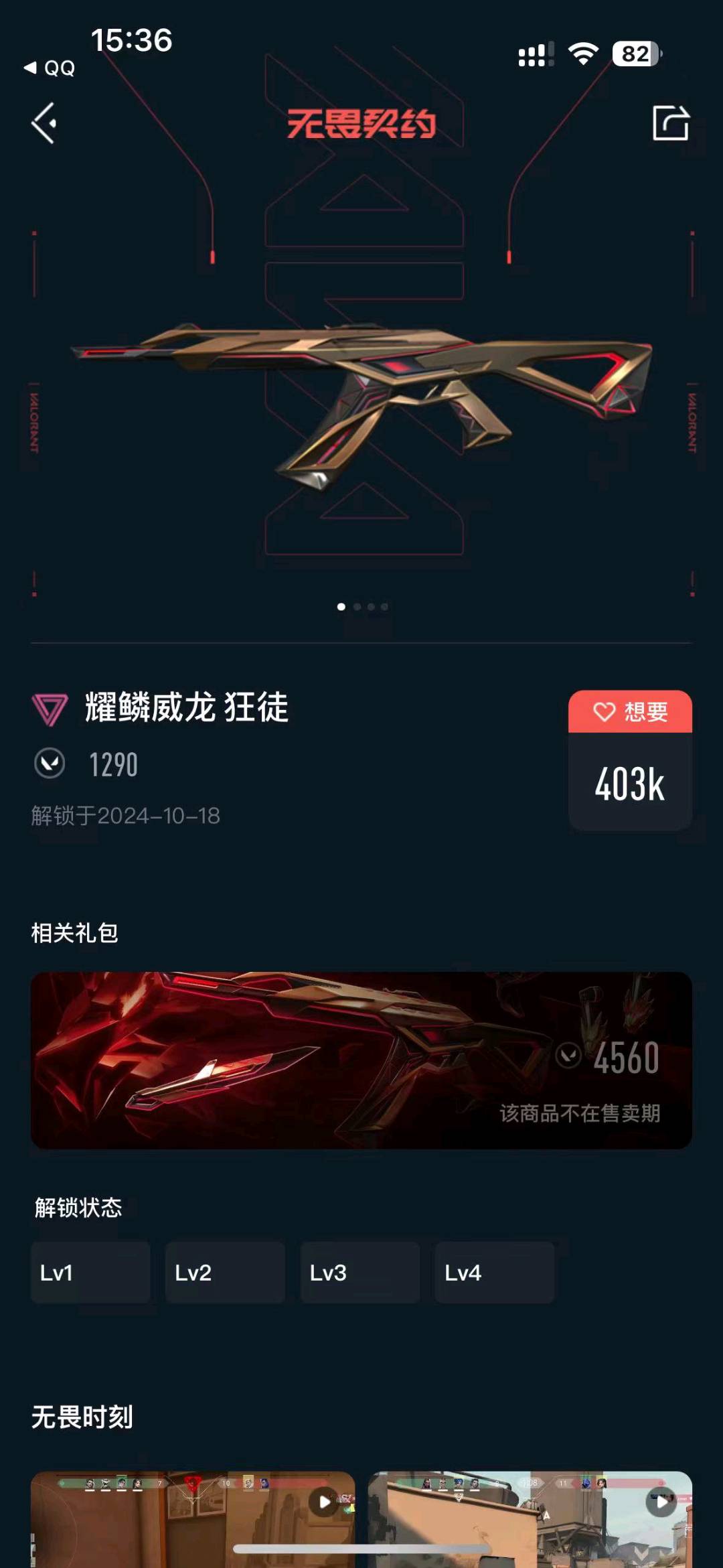Open the related 4560 bundle card

pyautogui.click(x=361, y=1060)
